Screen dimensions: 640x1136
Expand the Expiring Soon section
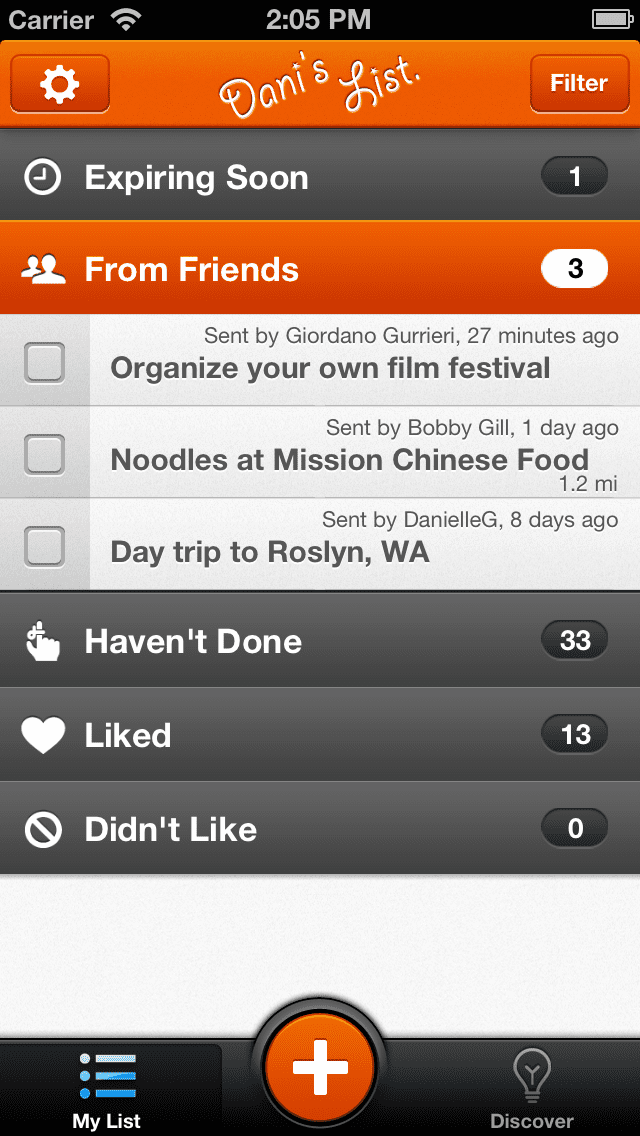click(x=320, y=178)
